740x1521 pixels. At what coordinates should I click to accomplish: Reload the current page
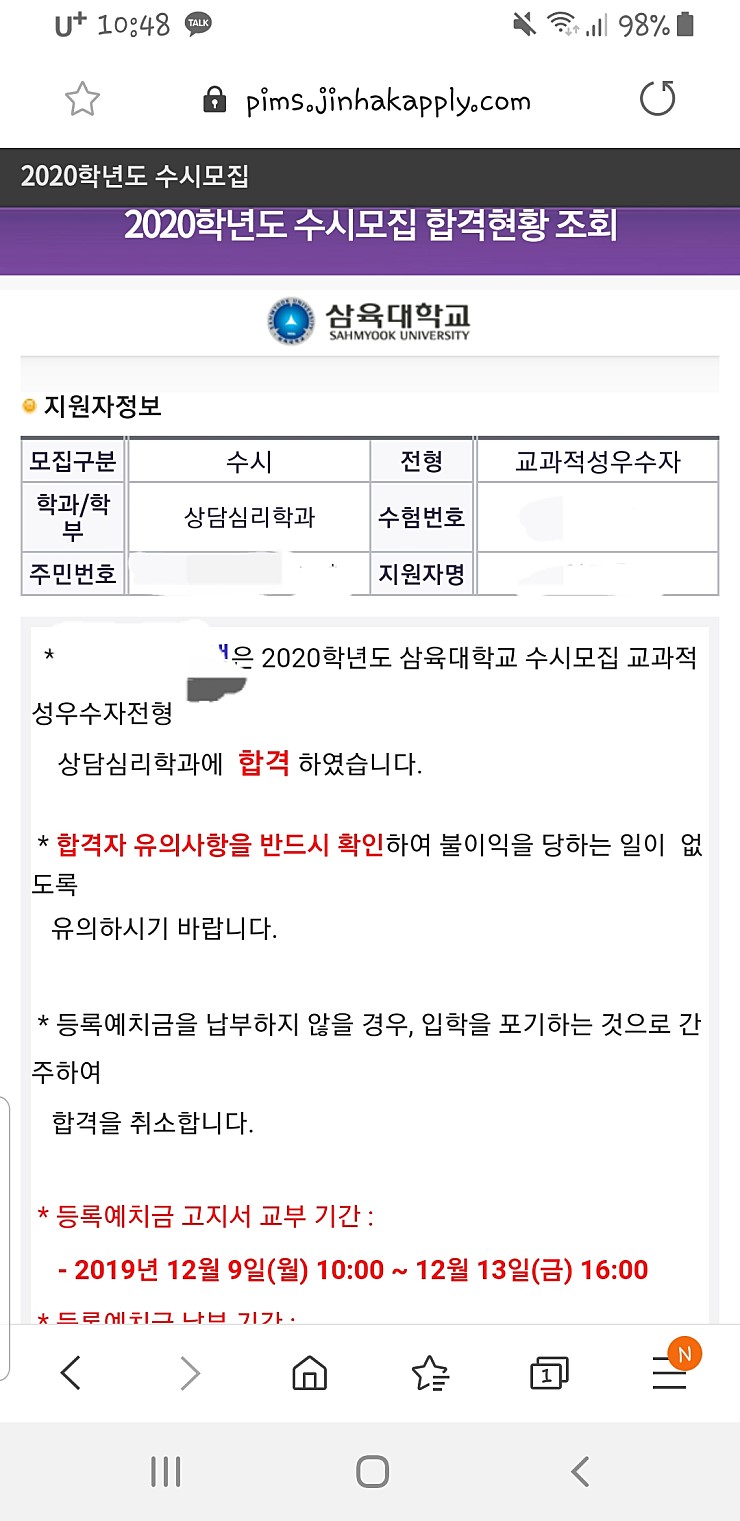pos(657,99)
